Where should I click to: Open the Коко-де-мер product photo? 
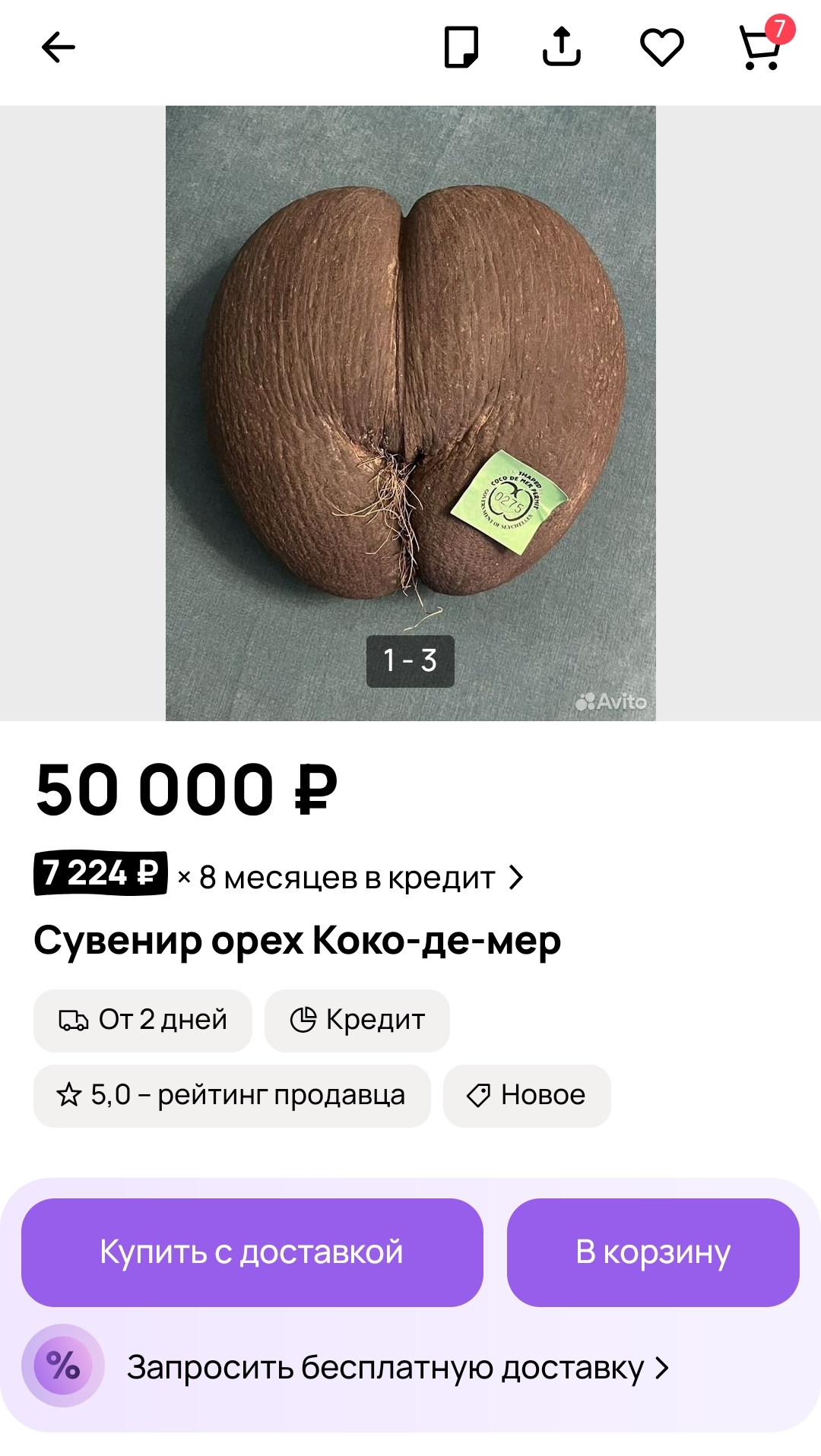pyautogui.click(x=410, y=413)
